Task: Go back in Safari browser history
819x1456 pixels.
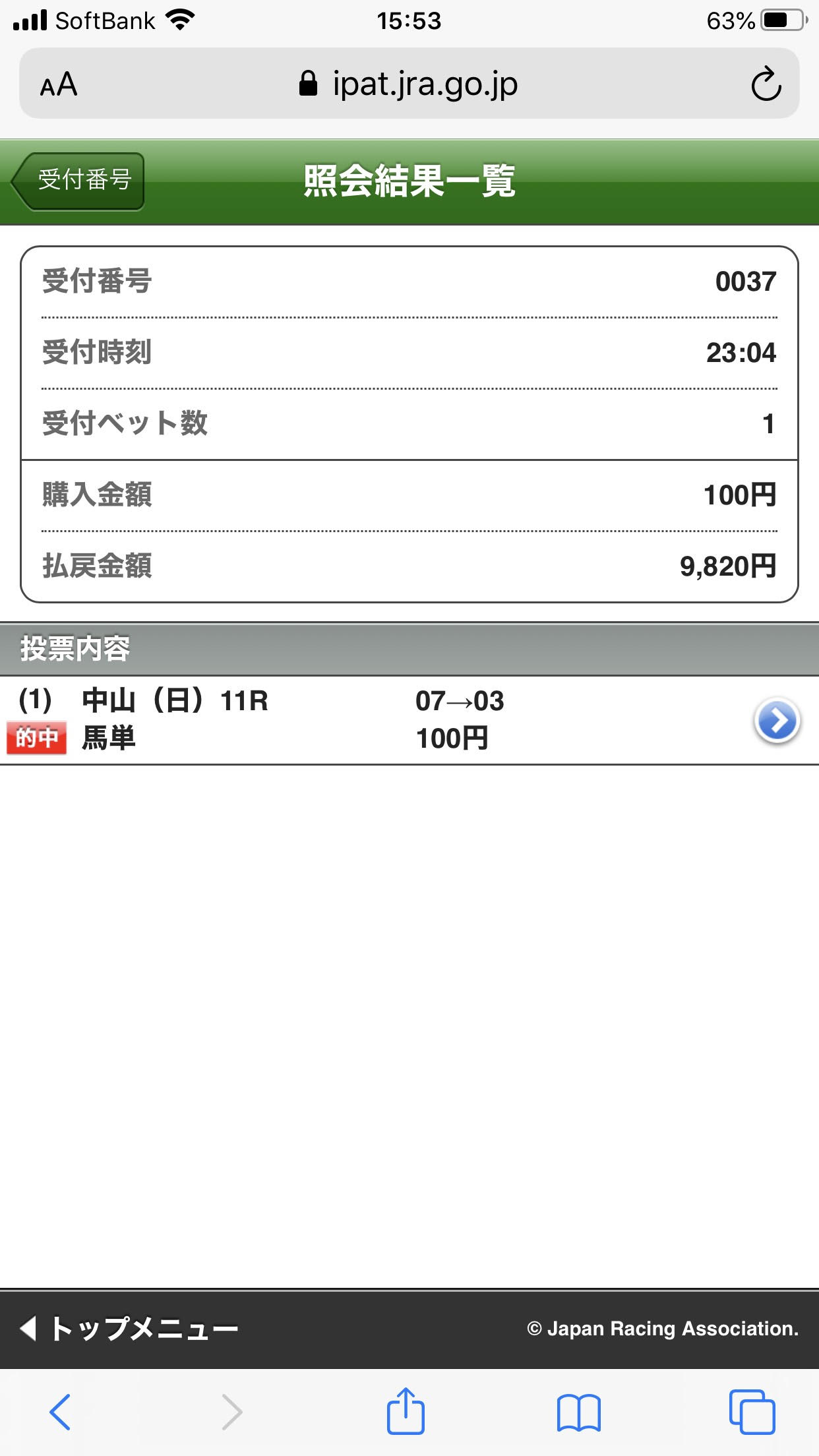Action: 60,1412
